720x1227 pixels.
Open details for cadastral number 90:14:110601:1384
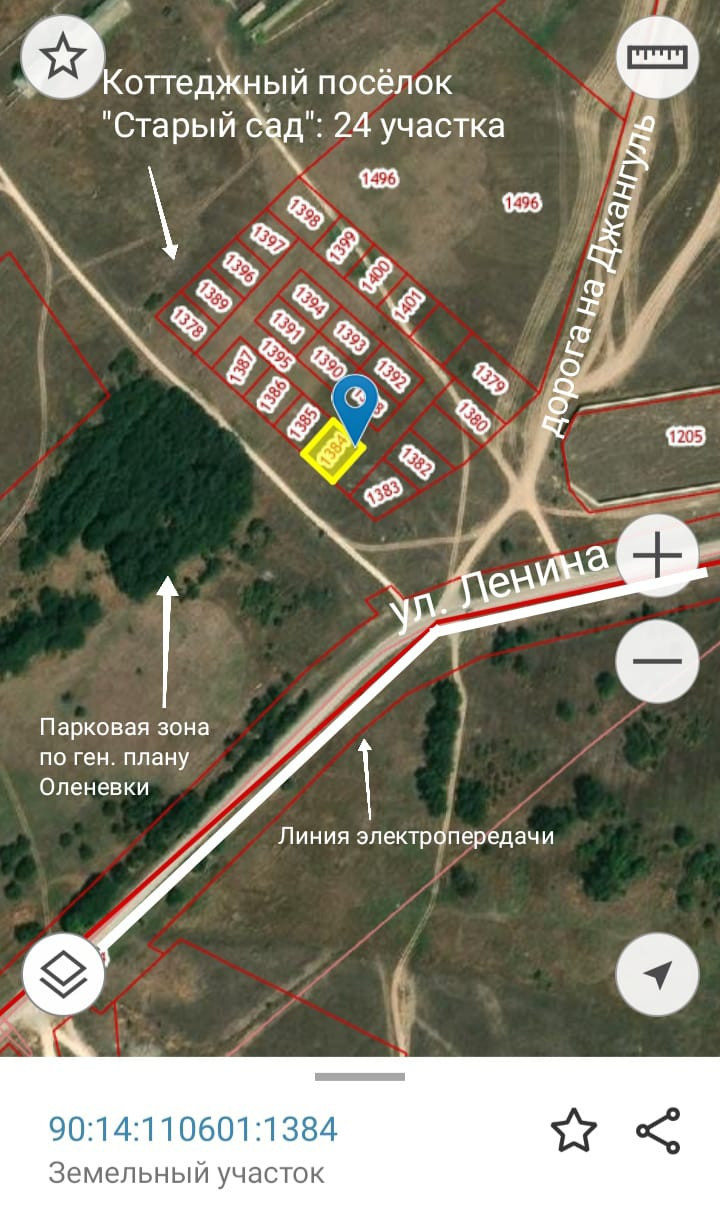click(193, 1130)
